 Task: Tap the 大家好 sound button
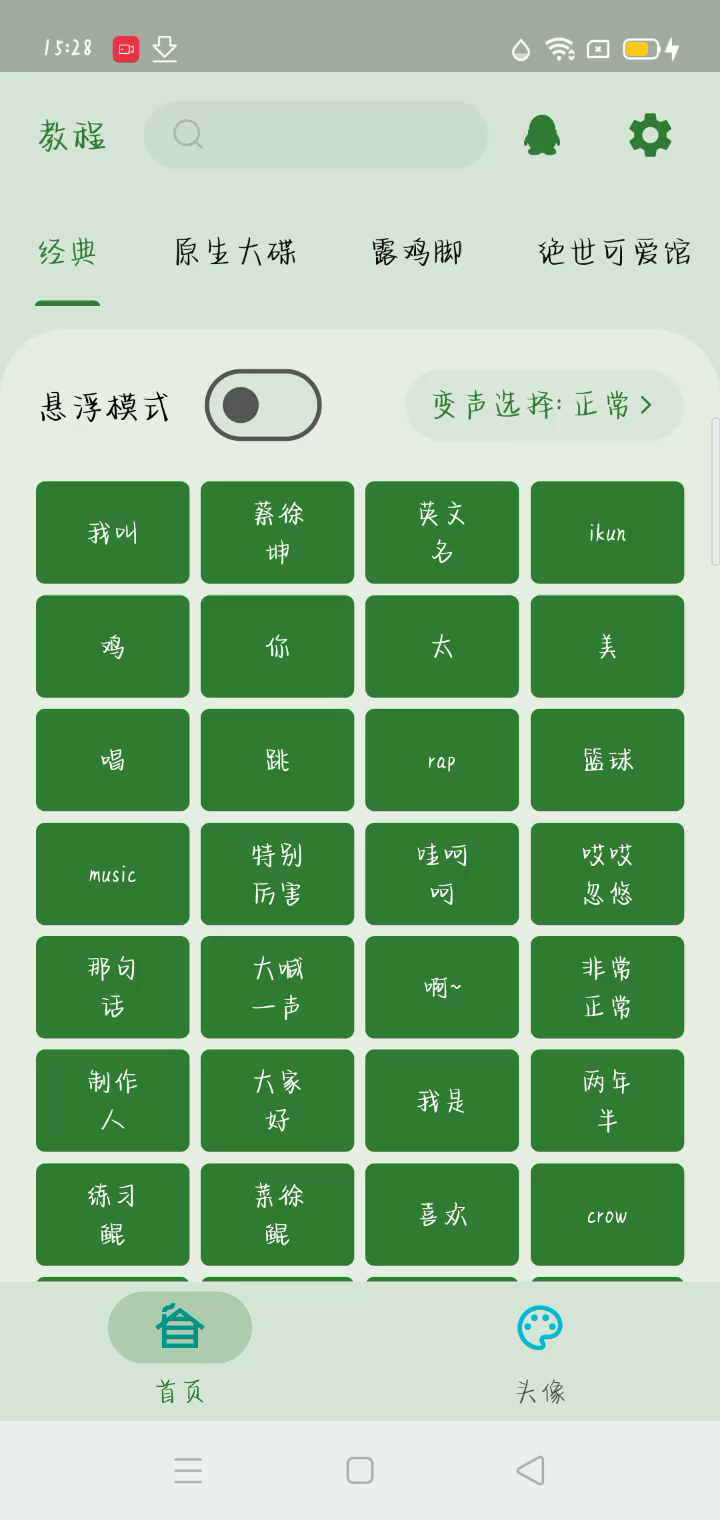(277, 1101)
